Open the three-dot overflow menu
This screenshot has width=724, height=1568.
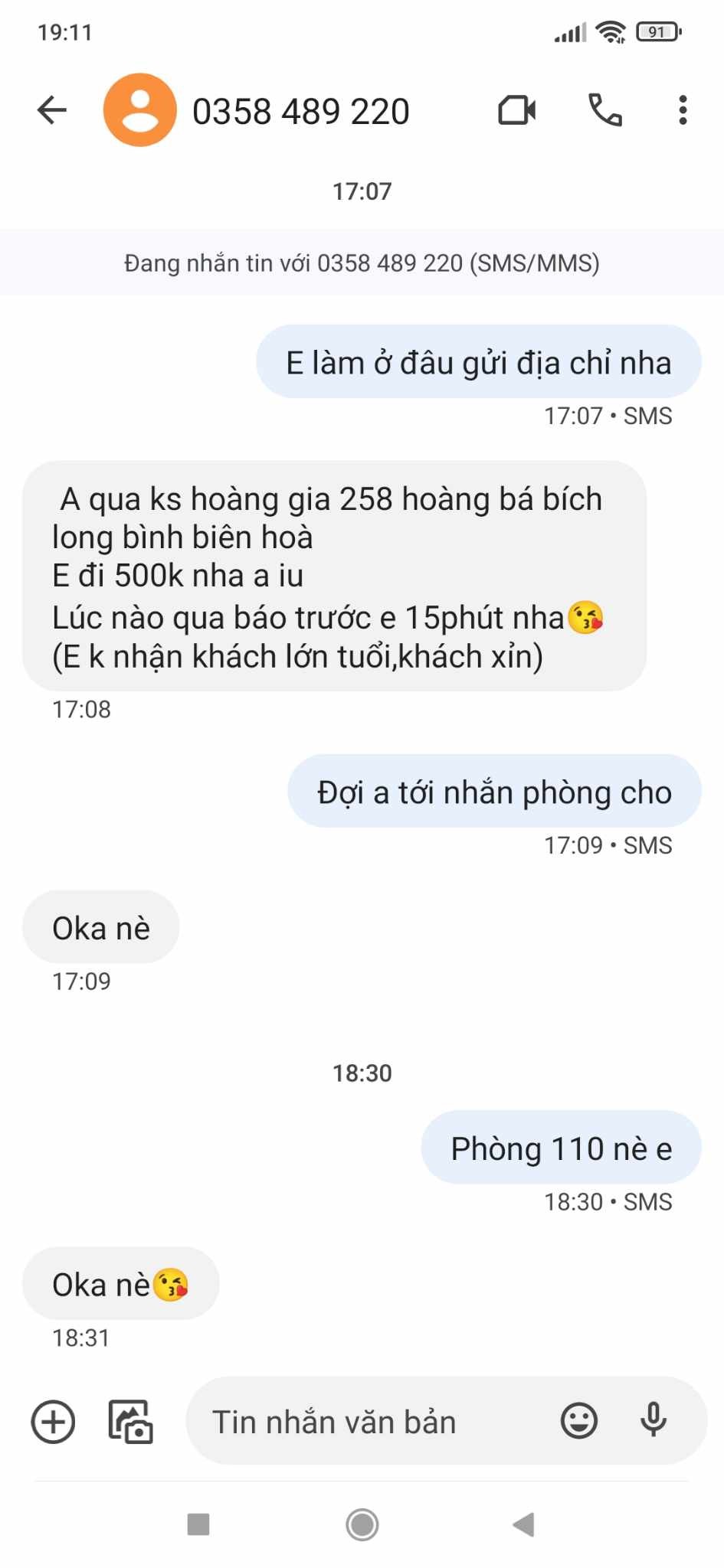point(683,110)
